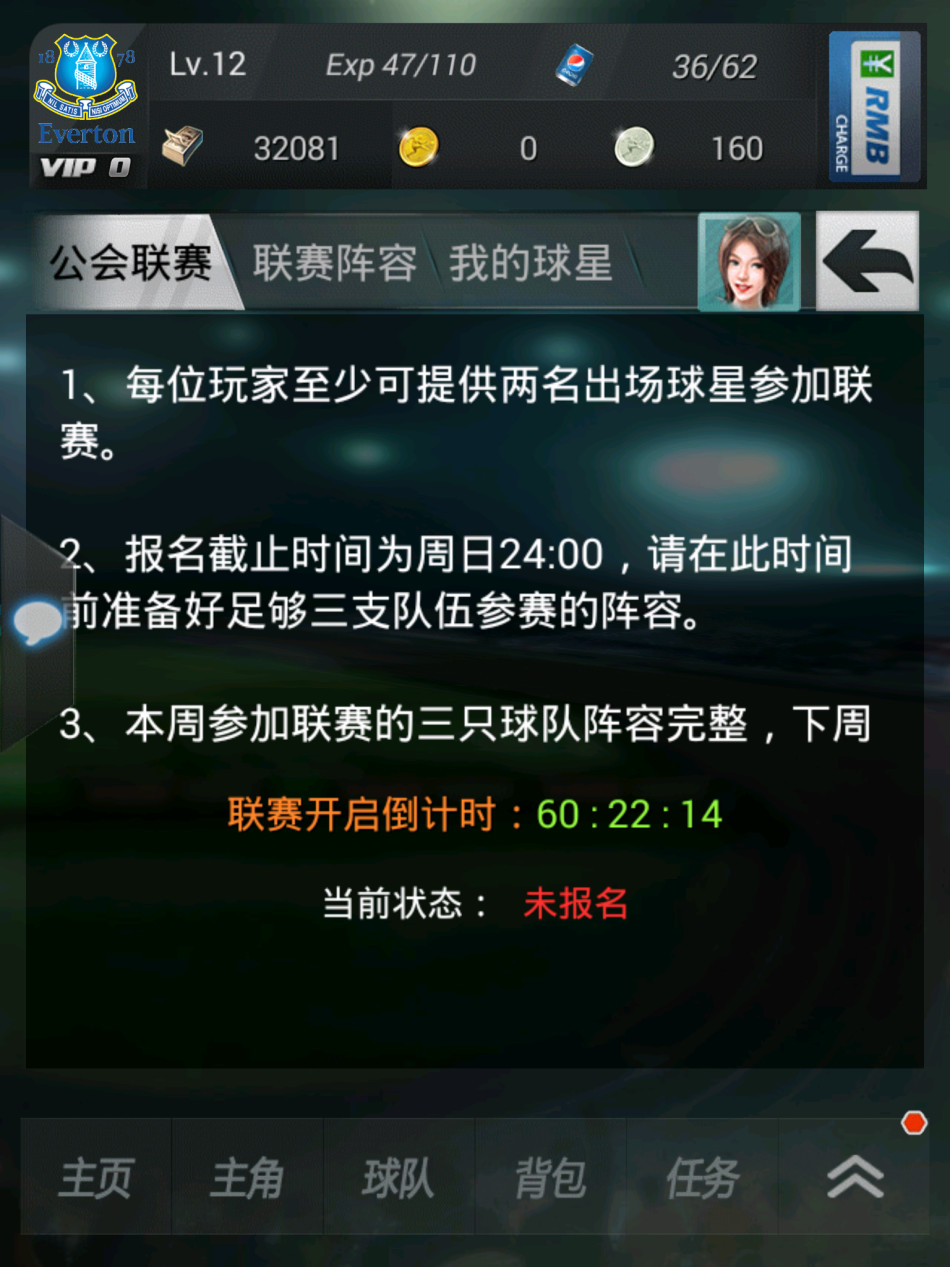Image resolution: width=950 pixels, height=1267 pixels.
Task: Go to 主页 in bottom bar
Action: (x=96, y=1178)
